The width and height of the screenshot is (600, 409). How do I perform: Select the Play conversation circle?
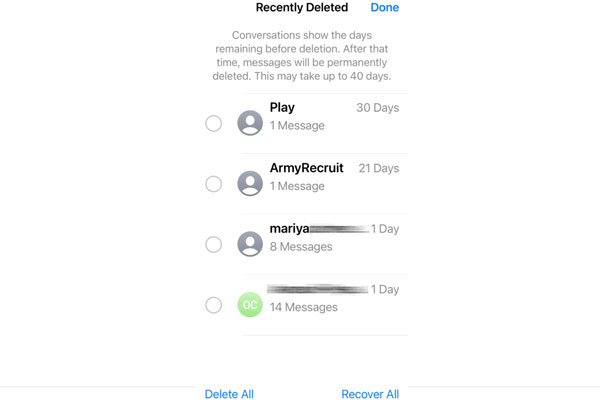coord(213,123)
